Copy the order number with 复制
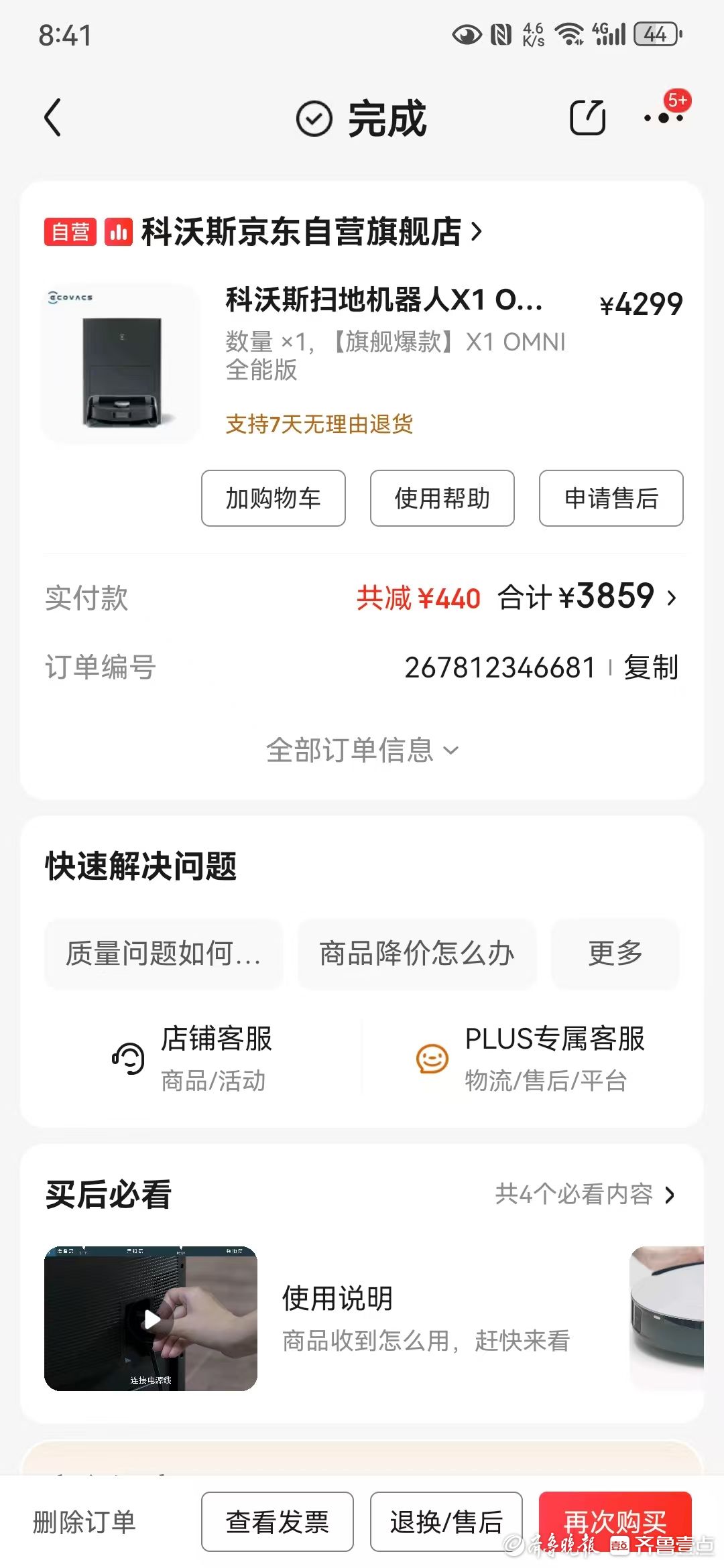Viewport: 724px width, 1568px height. click(651, 667)
